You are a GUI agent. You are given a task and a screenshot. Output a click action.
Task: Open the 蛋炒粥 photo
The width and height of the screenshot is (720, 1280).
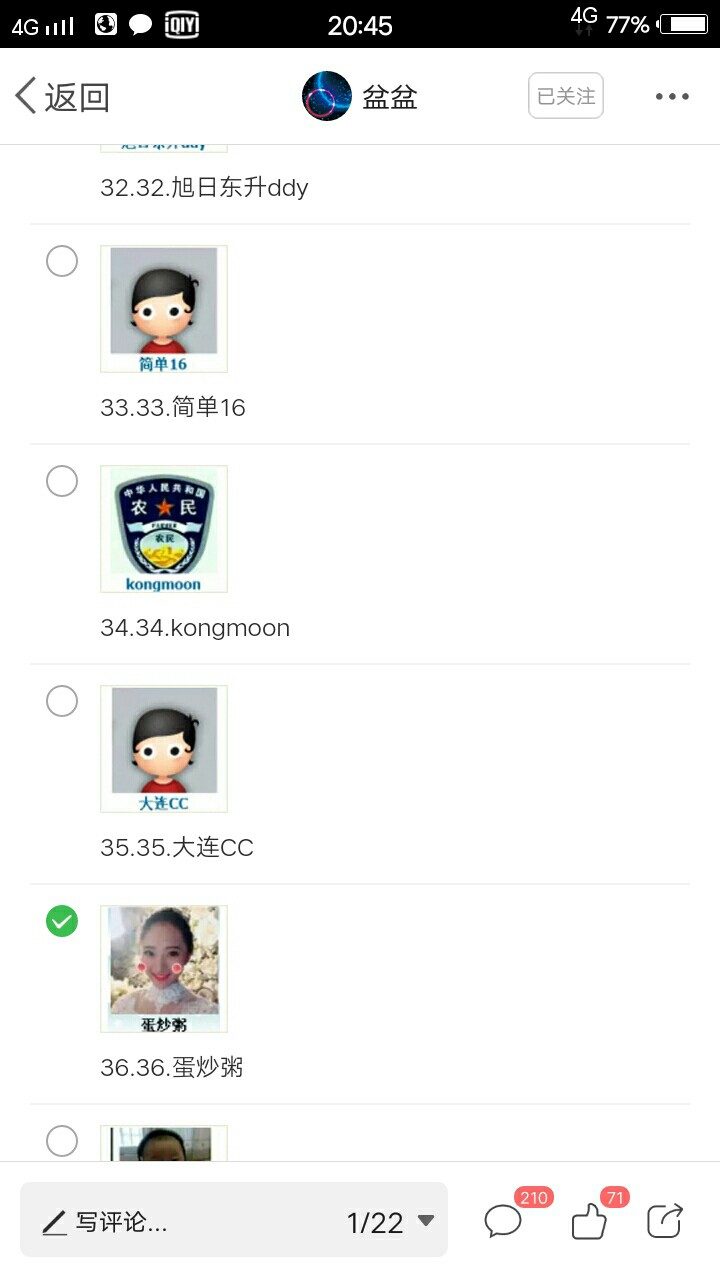[x=164, y=969]
